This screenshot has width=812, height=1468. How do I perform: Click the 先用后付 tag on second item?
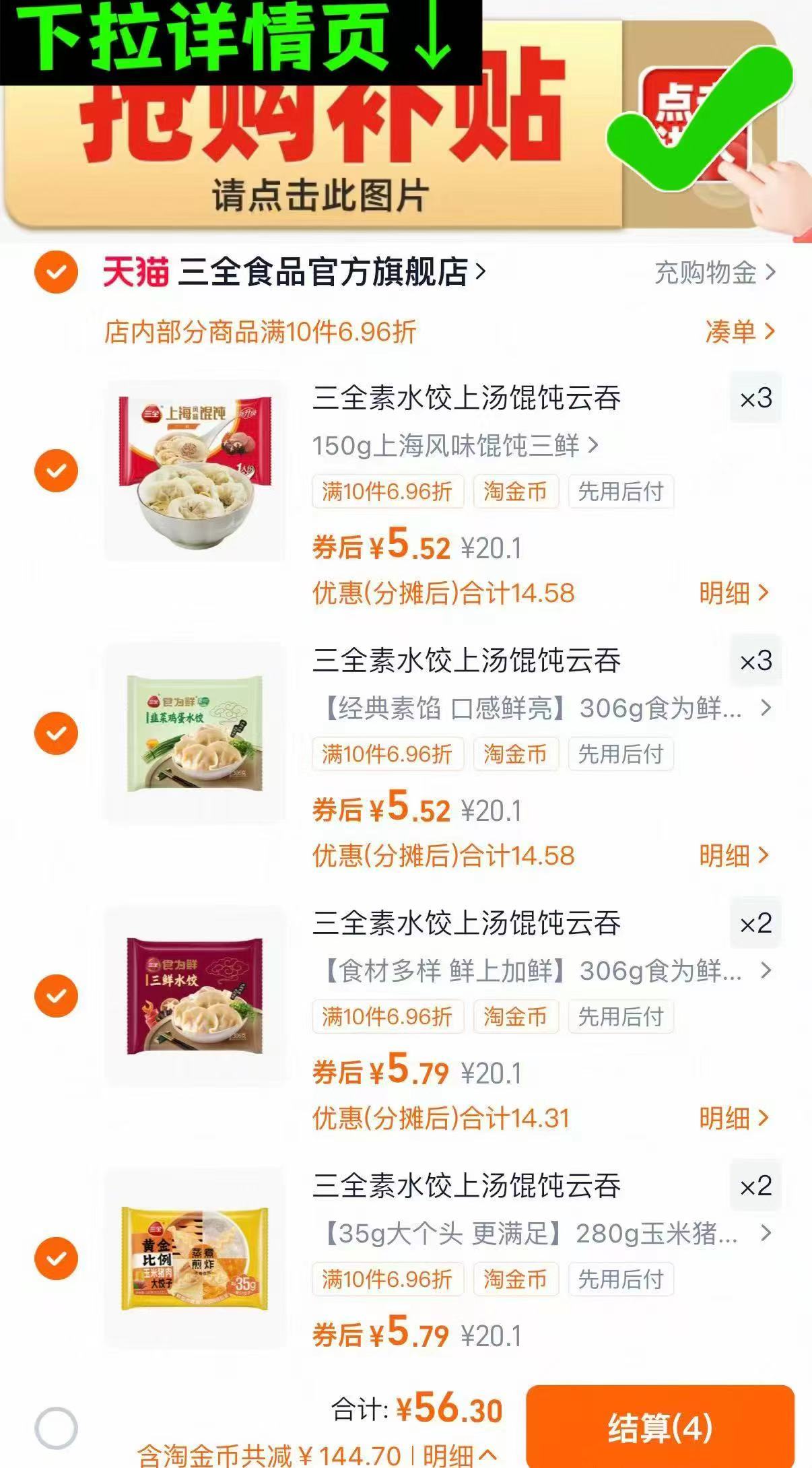[621, 754]
